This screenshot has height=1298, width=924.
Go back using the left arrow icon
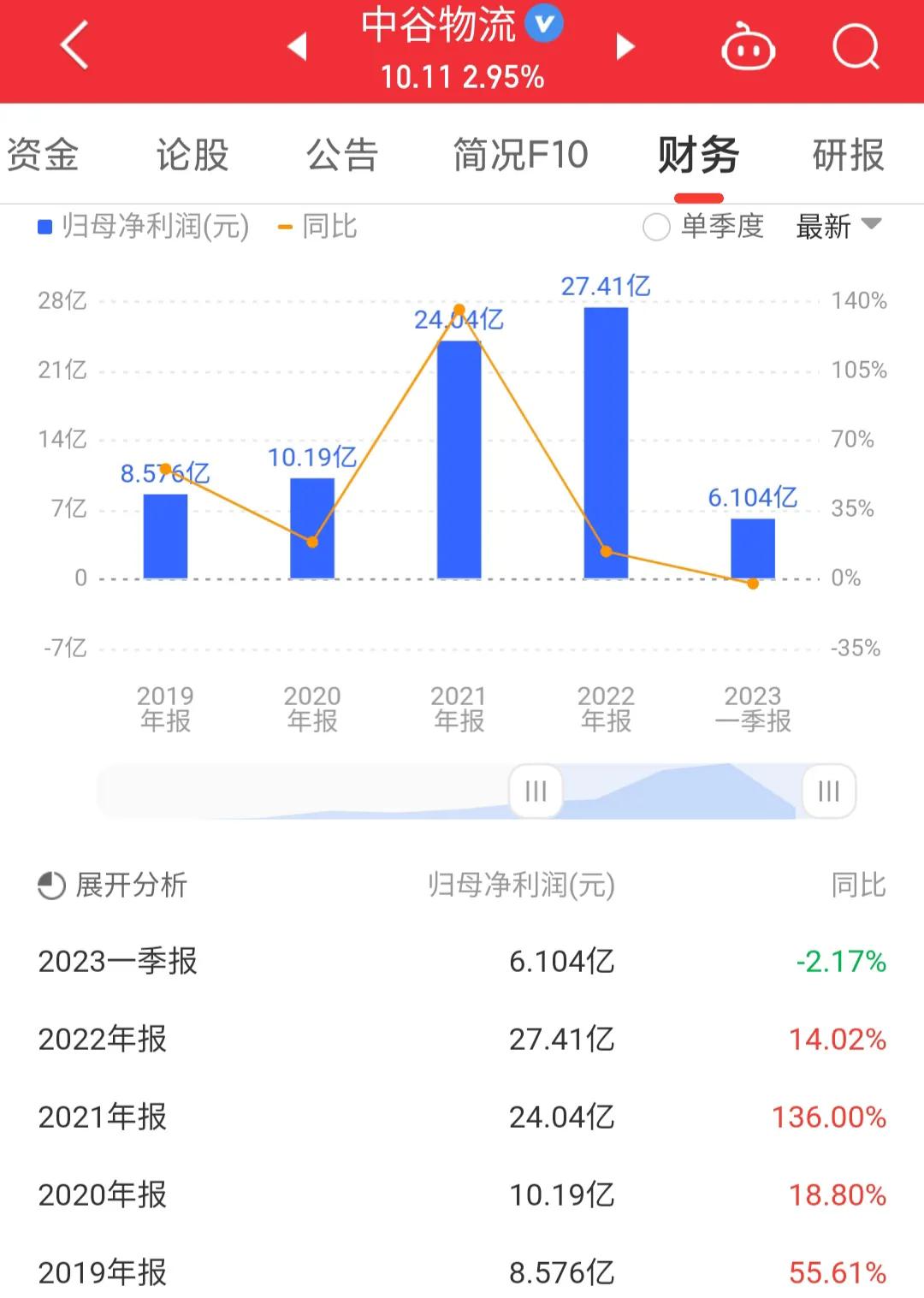[73, 47]
